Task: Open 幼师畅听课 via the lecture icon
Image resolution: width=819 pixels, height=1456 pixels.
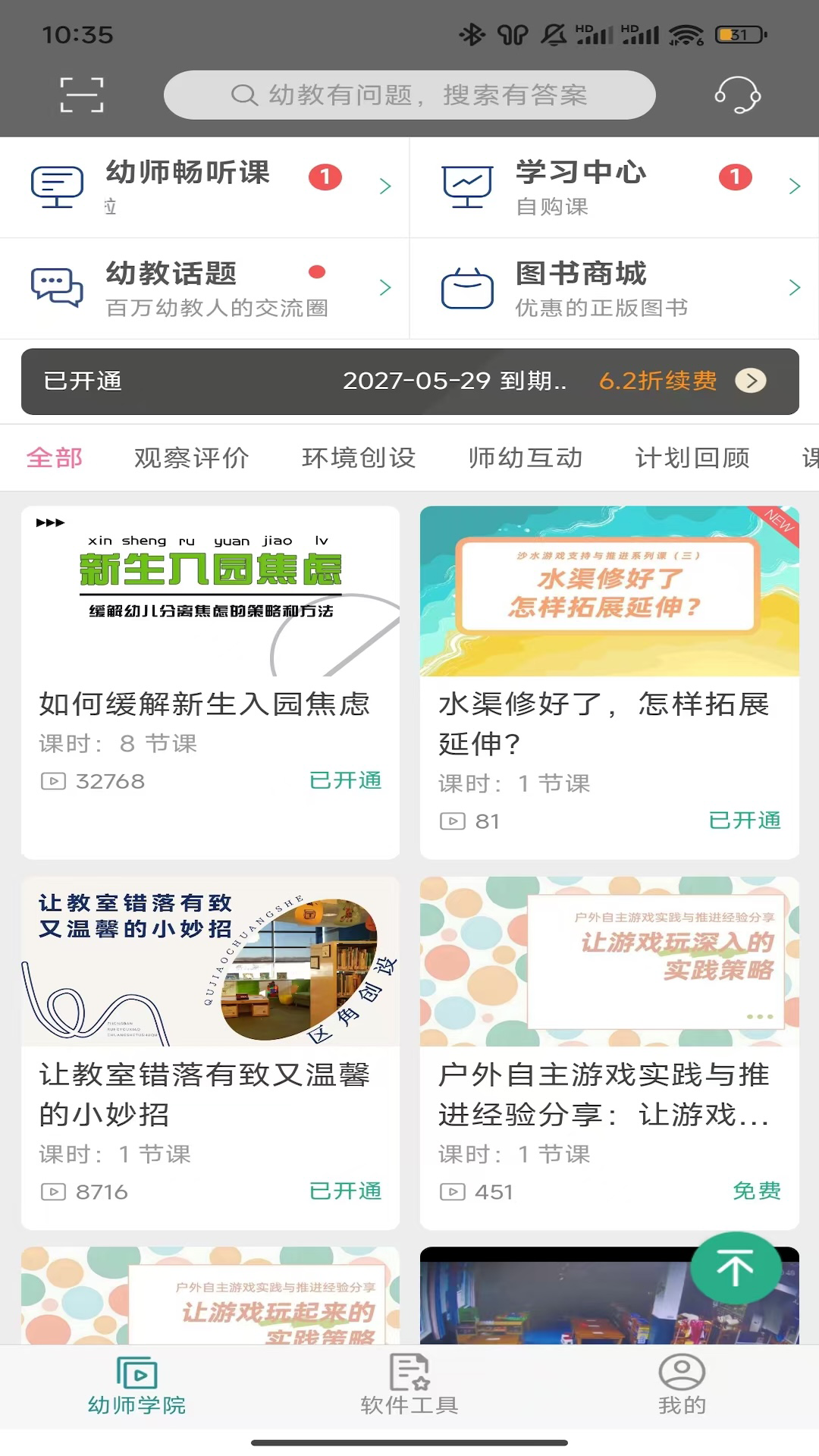Action: click(56, 186)
